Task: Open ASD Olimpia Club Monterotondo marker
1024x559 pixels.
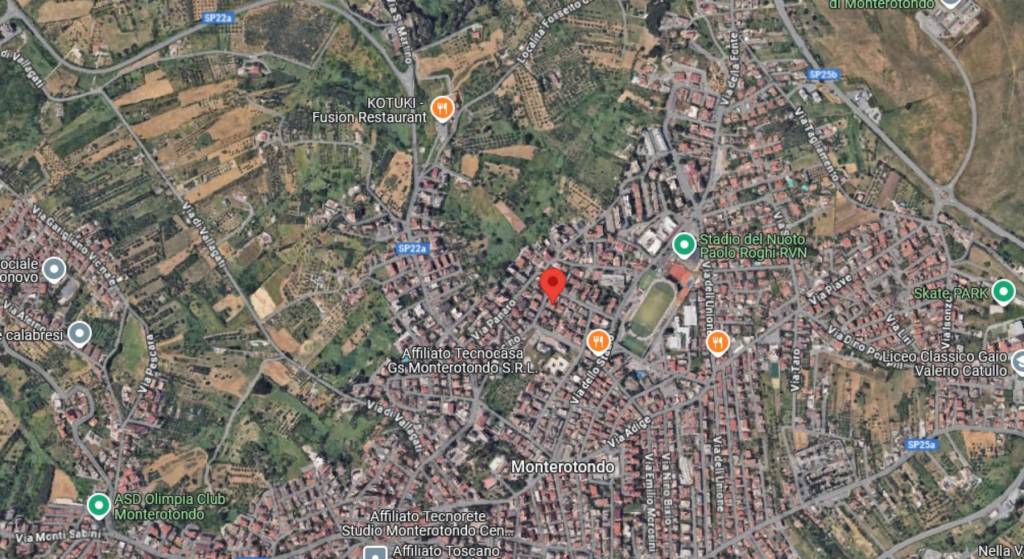Action: click(x=98, y=505)
